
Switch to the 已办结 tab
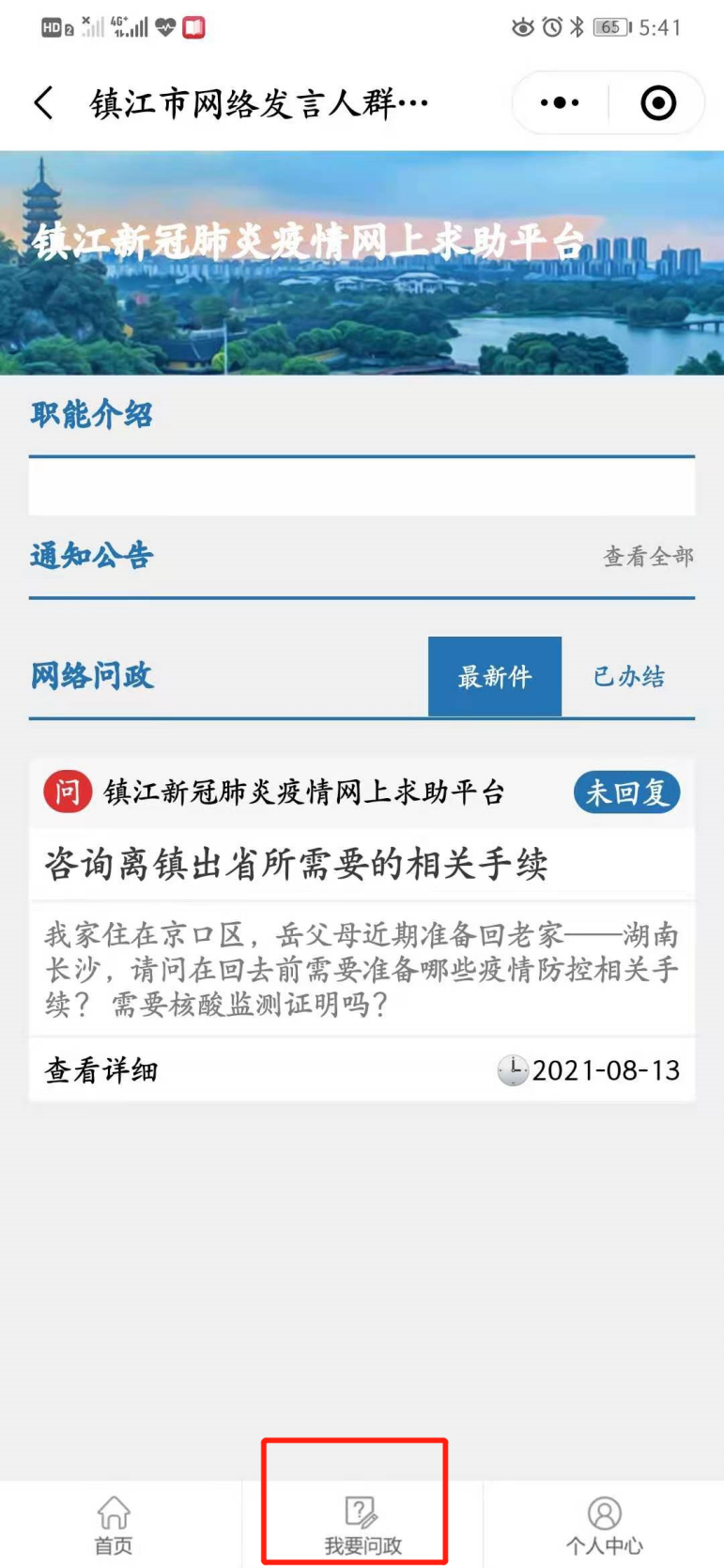629,676
